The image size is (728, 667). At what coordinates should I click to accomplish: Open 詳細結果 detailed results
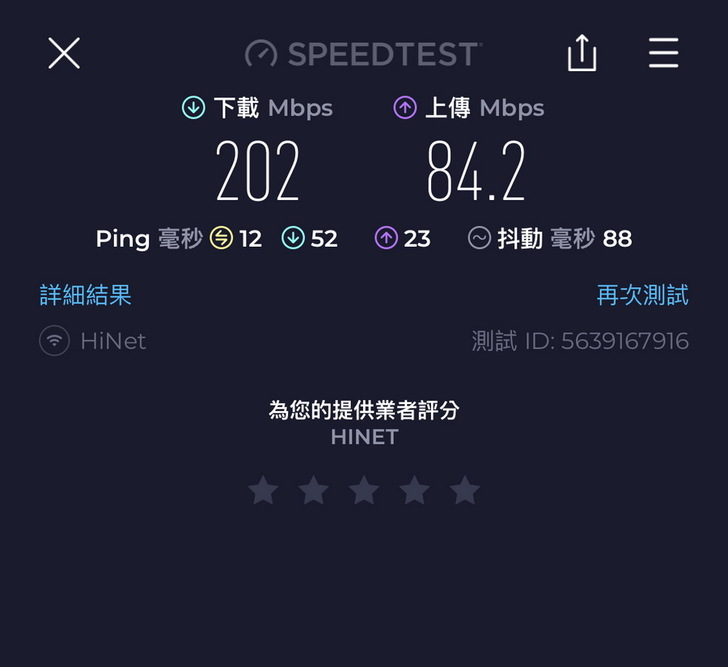click(x=85, y=295)
